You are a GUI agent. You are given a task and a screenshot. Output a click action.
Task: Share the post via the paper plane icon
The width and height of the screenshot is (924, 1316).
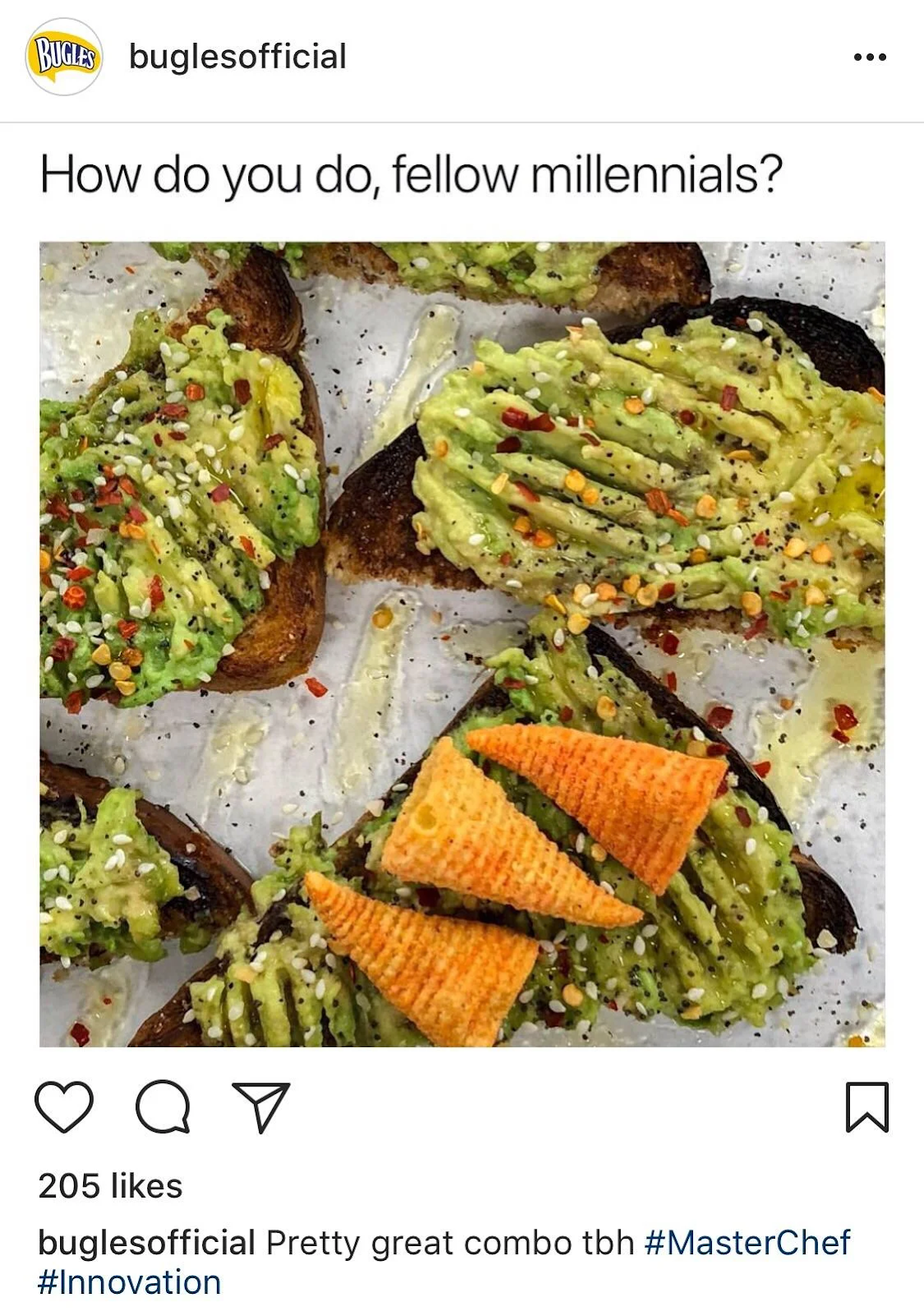261,1107
